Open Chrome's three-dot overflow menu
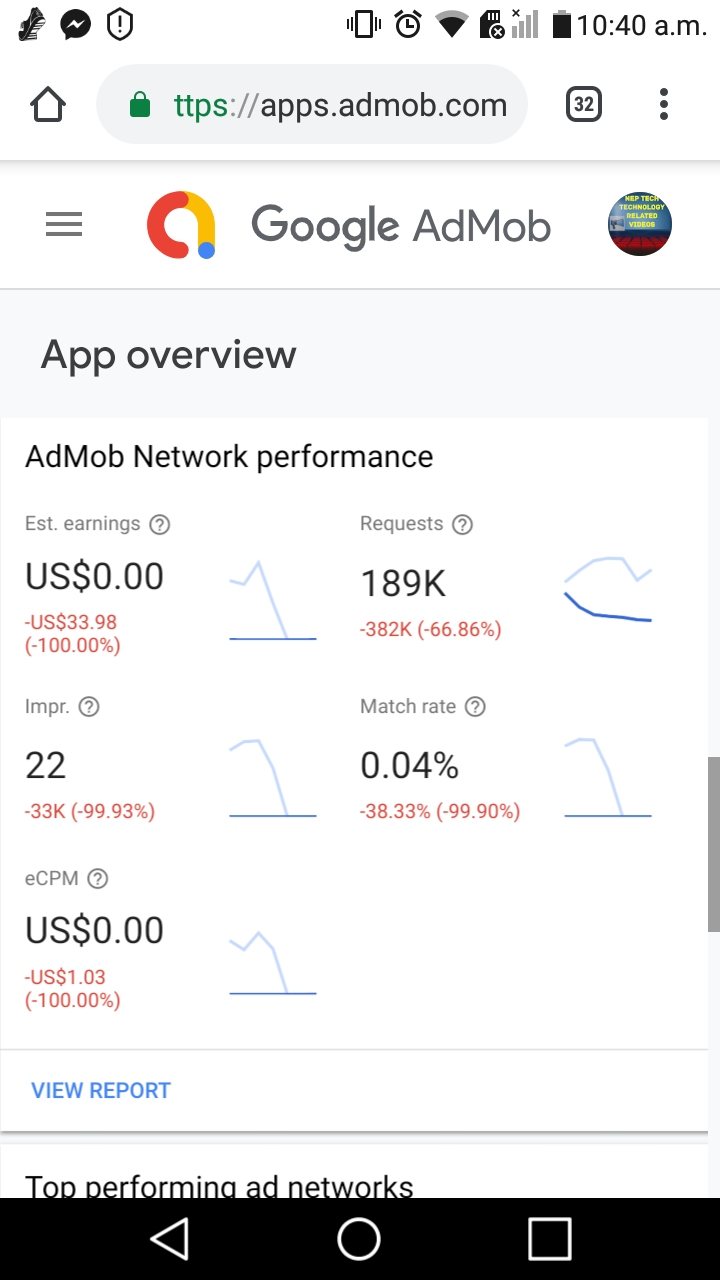720x1280 pixels. click(x=664, y=105)
